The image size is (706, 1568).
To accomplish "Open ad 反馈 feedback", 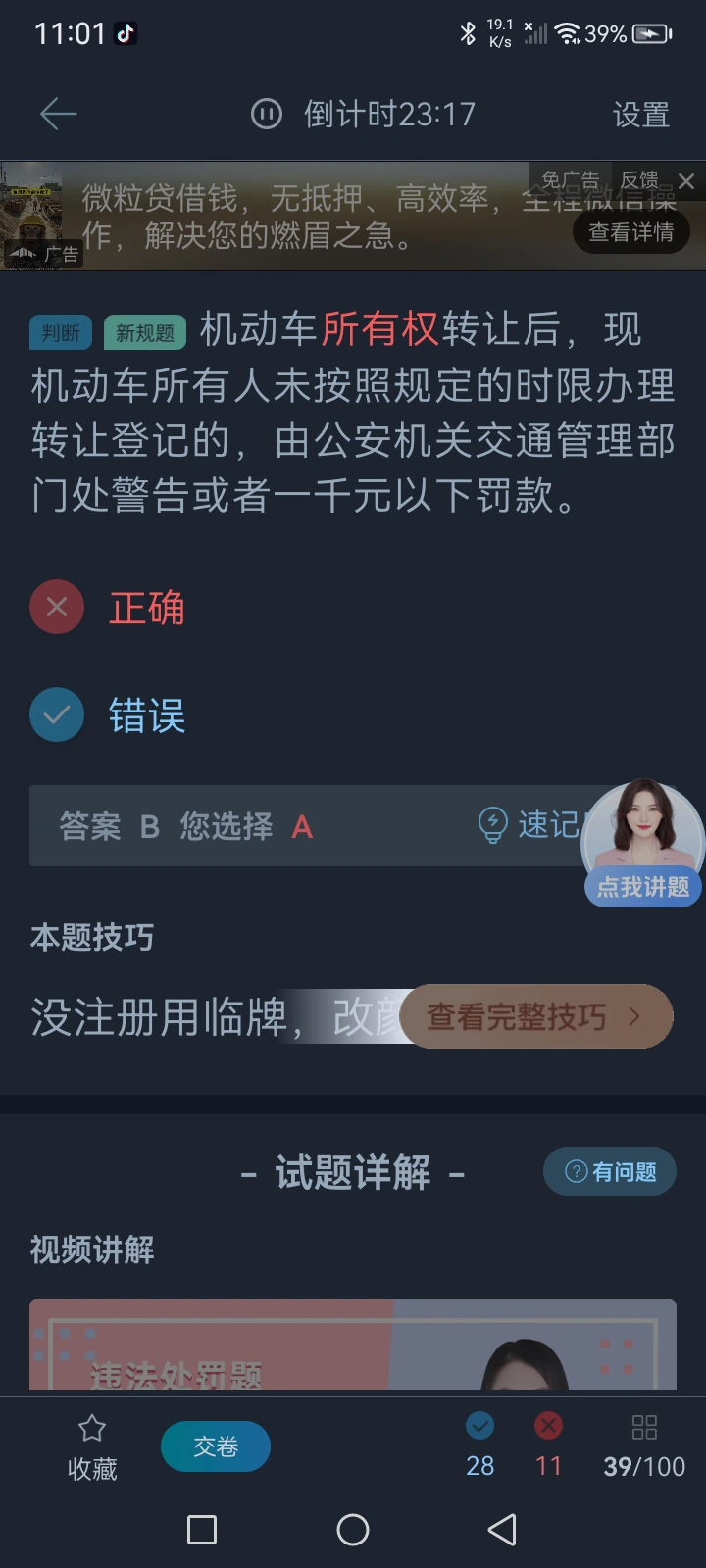I will (x=639, y=180).
